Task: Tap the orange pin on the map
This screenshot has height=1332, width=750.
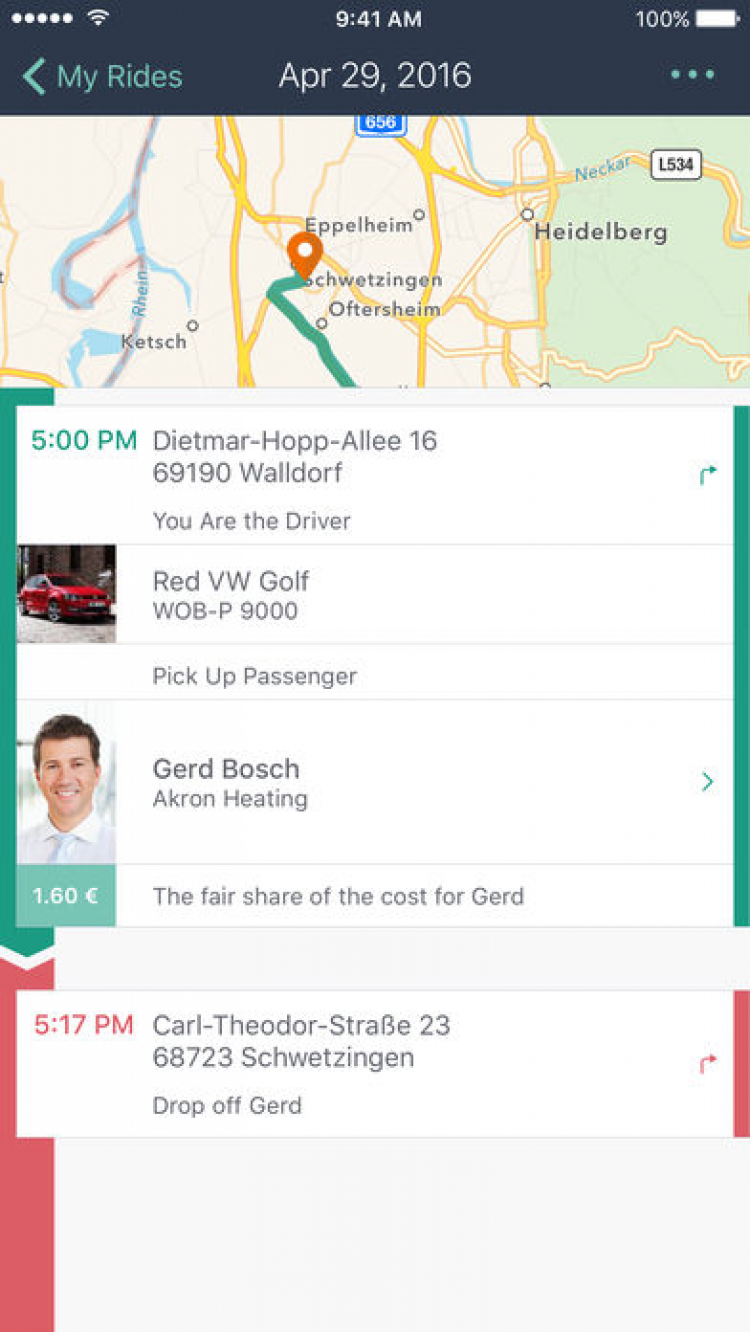Action: [304, 253]
